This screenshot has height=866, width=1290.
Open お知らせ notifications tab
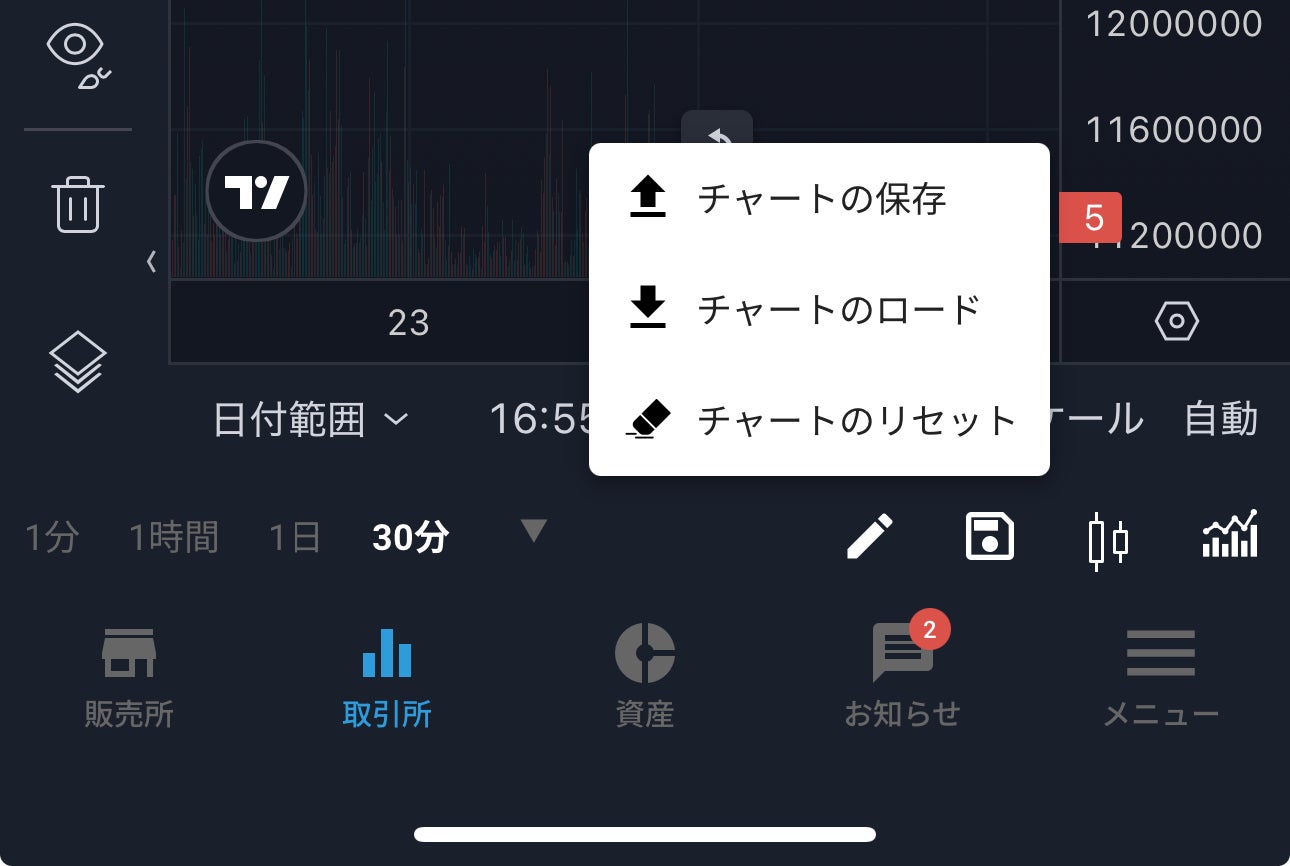903,677
